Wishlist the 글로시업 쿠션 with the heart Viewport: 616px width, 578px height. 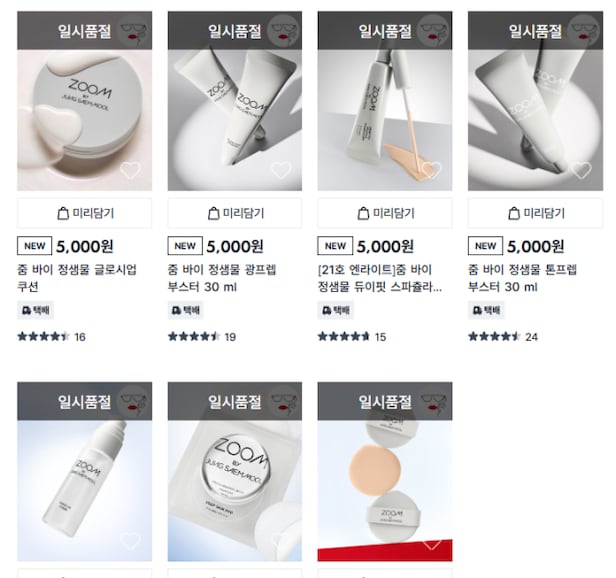click(x=130, y=170)
